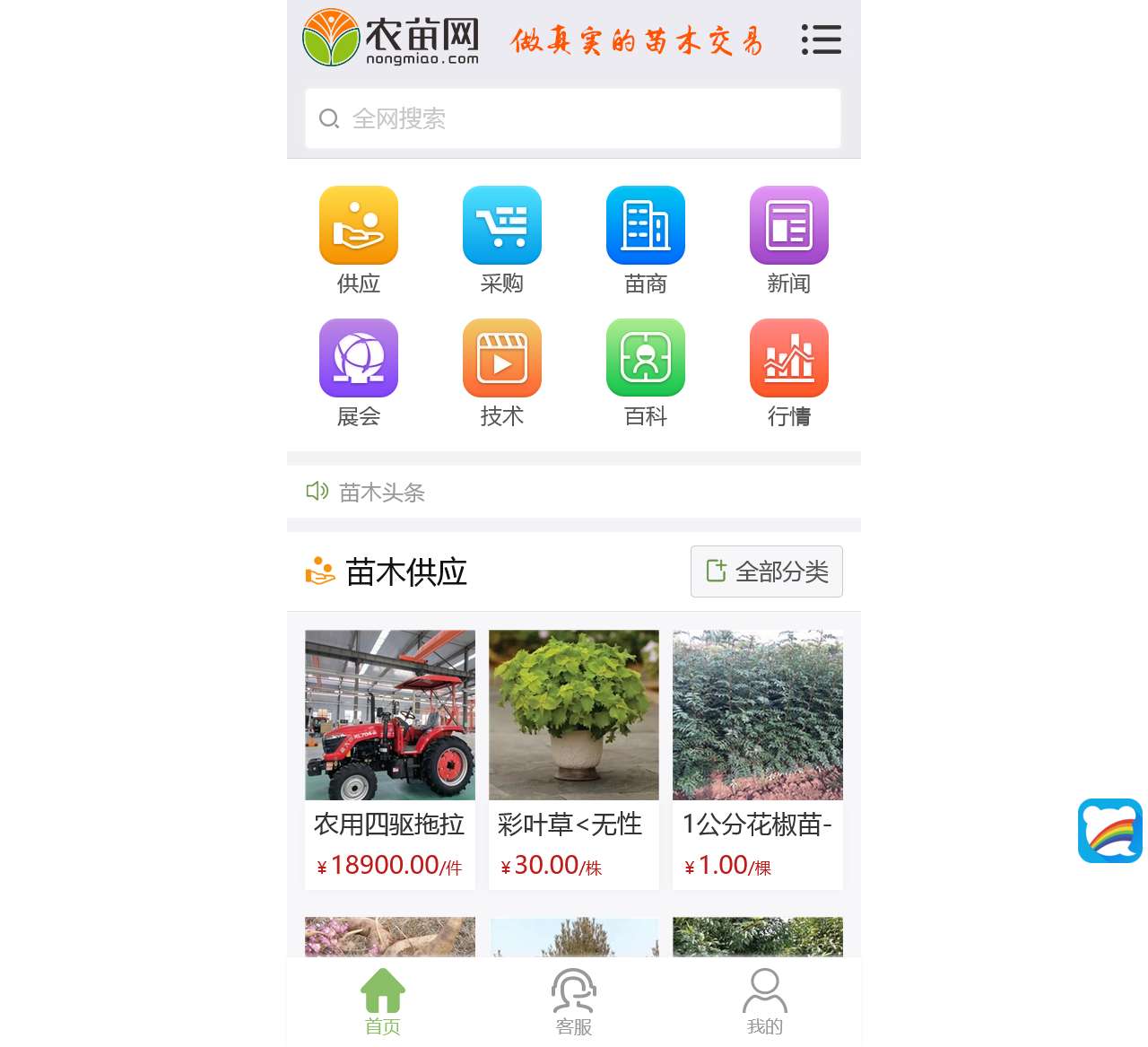This screenshot has width=1148, height=1047.
Task: View the 农用四驱拖拉 tractor listing
Action: click(390, 759)
